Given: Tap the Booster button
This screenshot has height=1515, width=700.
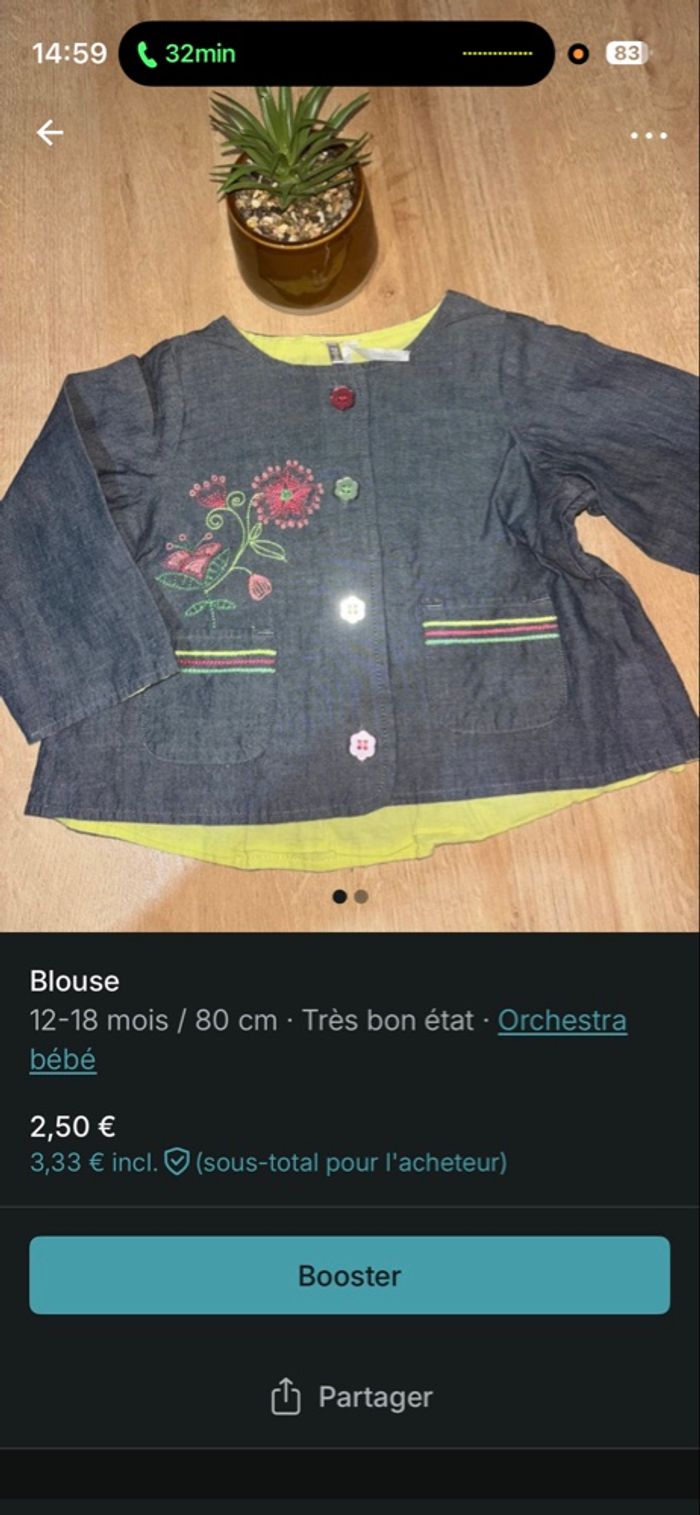Looking at the screenshot, I should [349, 1275].
